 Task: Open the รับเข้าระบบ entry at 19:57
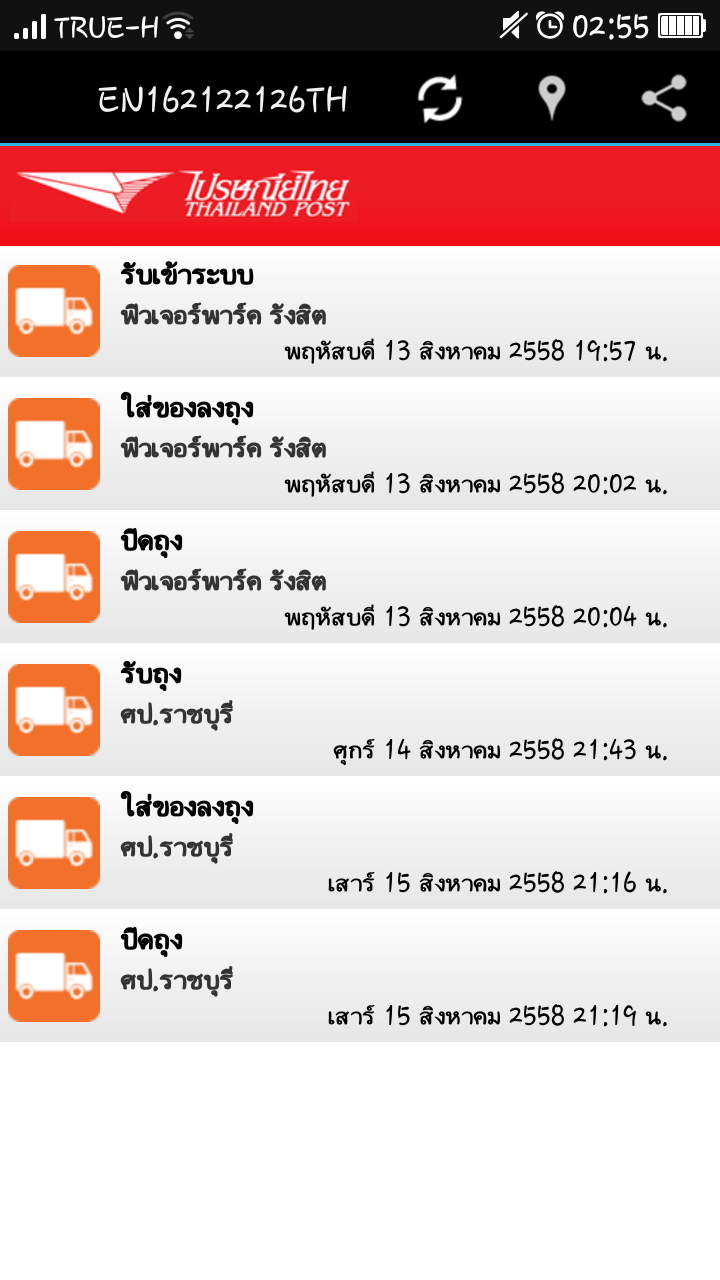point(360,311)
